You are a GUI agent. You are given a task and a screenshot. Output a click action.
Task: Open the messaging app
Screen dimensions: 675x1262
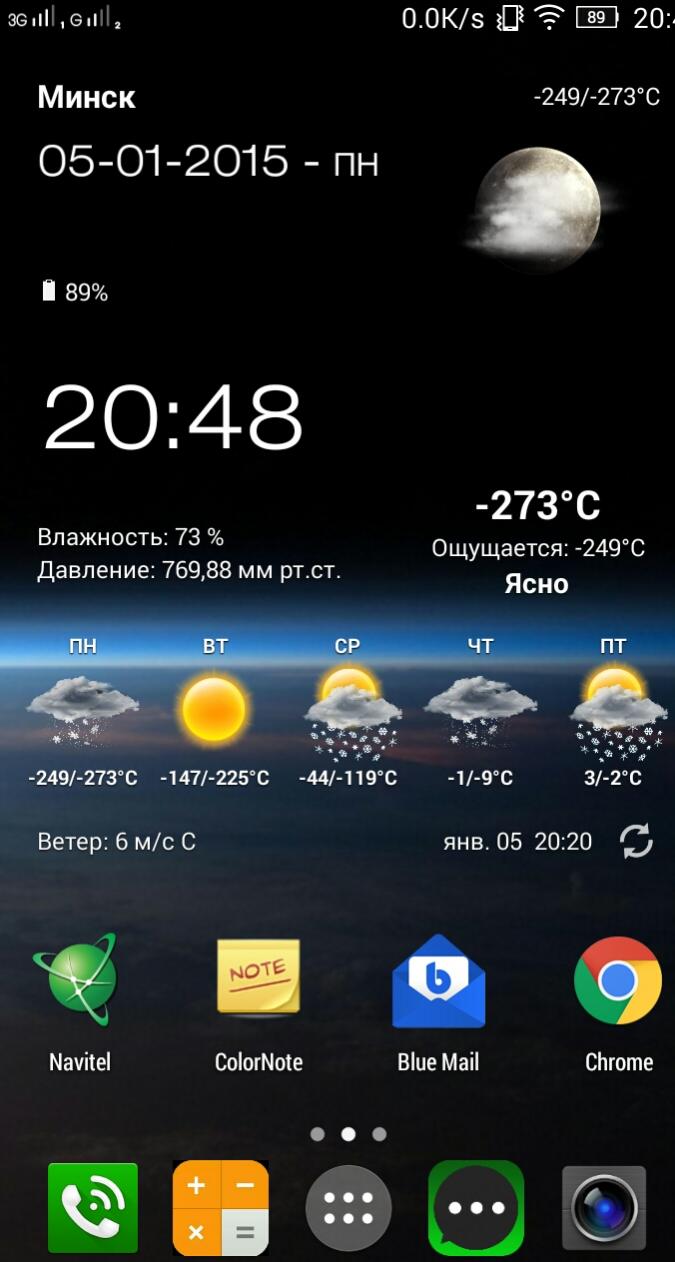pos(476,1208)
